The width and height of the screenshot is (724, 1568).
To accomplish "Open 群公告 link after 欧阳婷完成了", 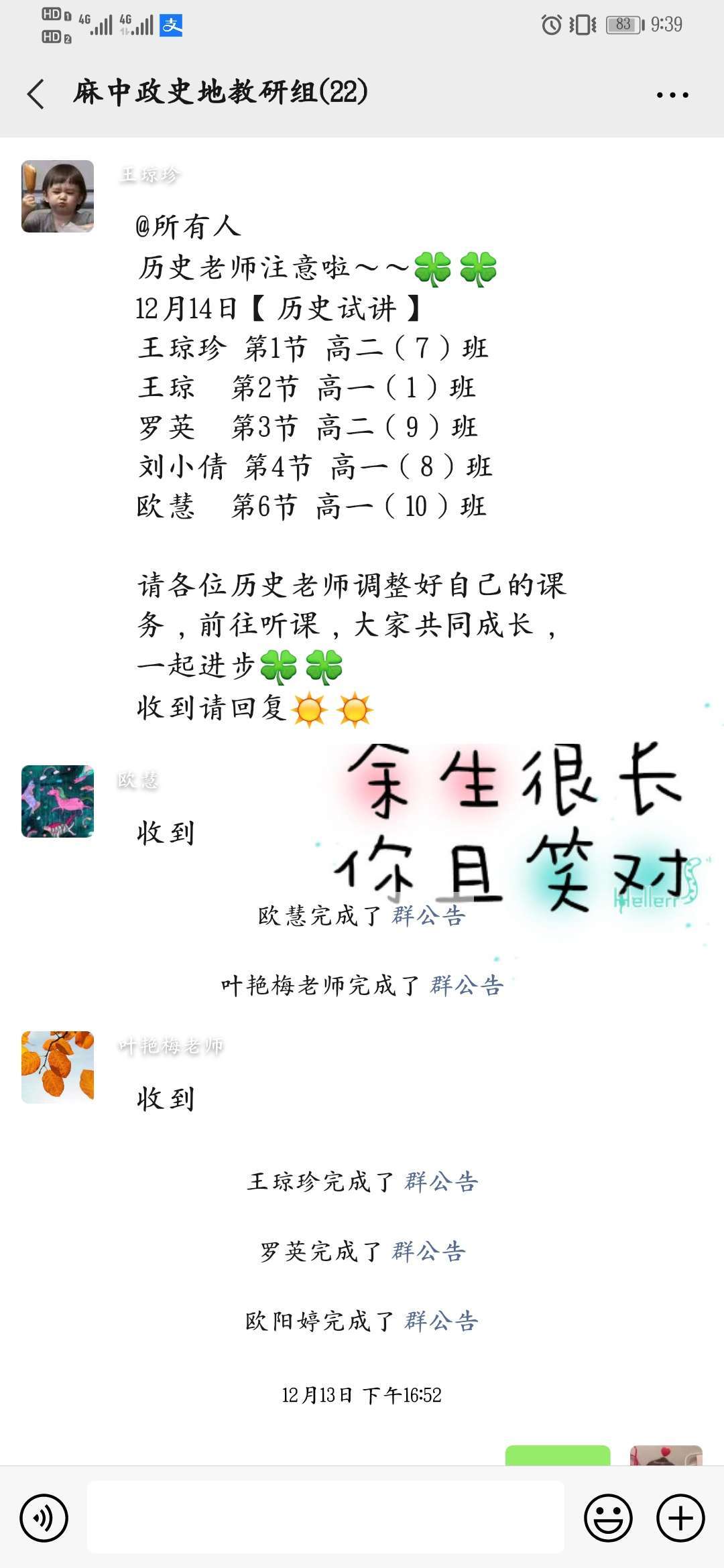I will [441, 1321].
